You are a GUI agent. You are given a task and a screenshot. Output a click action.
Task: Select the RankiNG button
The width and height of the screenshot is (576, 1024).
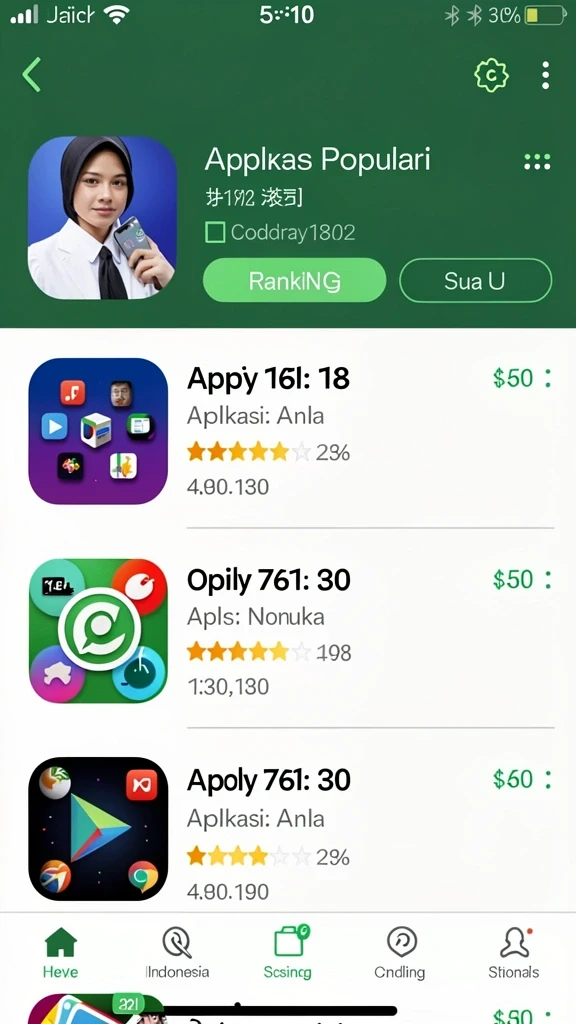295,281
